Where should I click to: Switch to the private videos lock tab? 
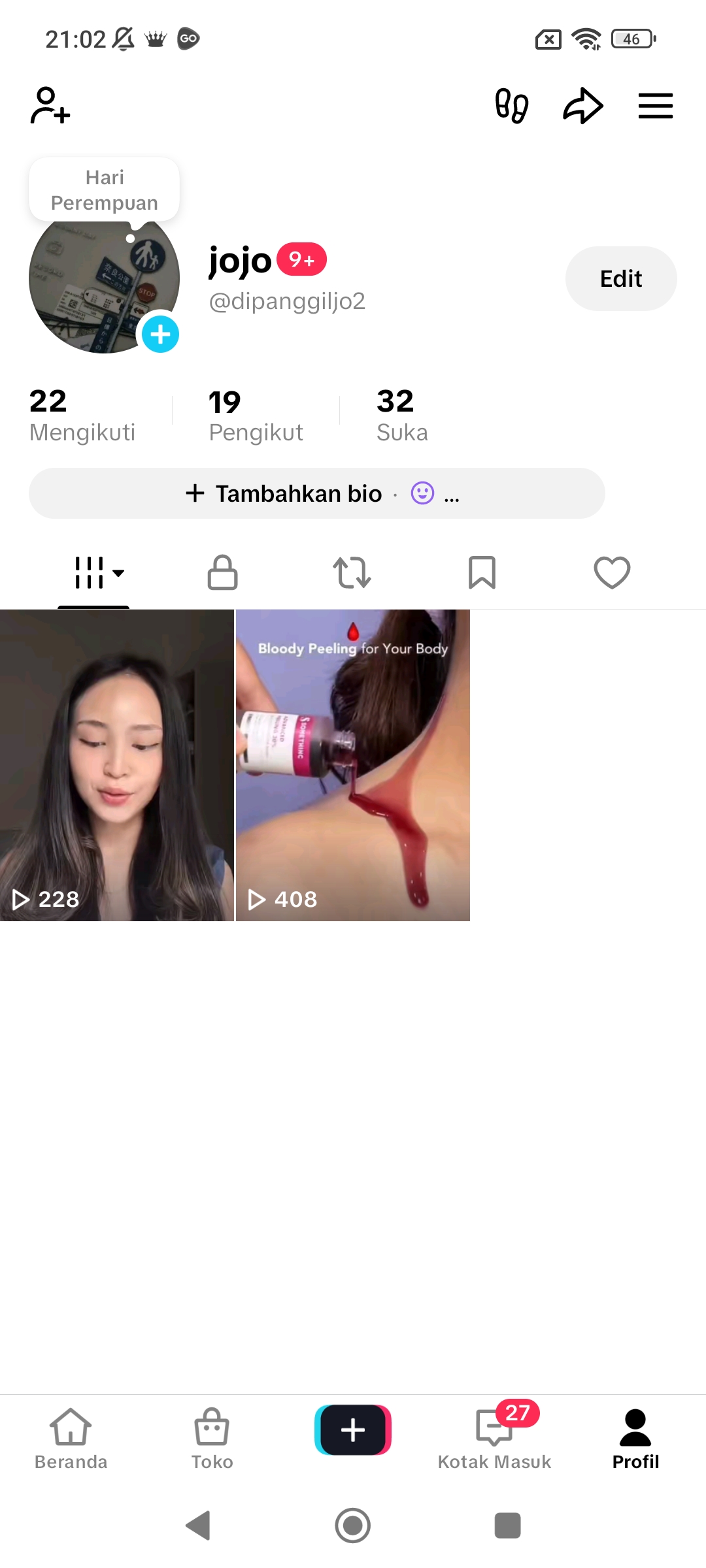222,573
